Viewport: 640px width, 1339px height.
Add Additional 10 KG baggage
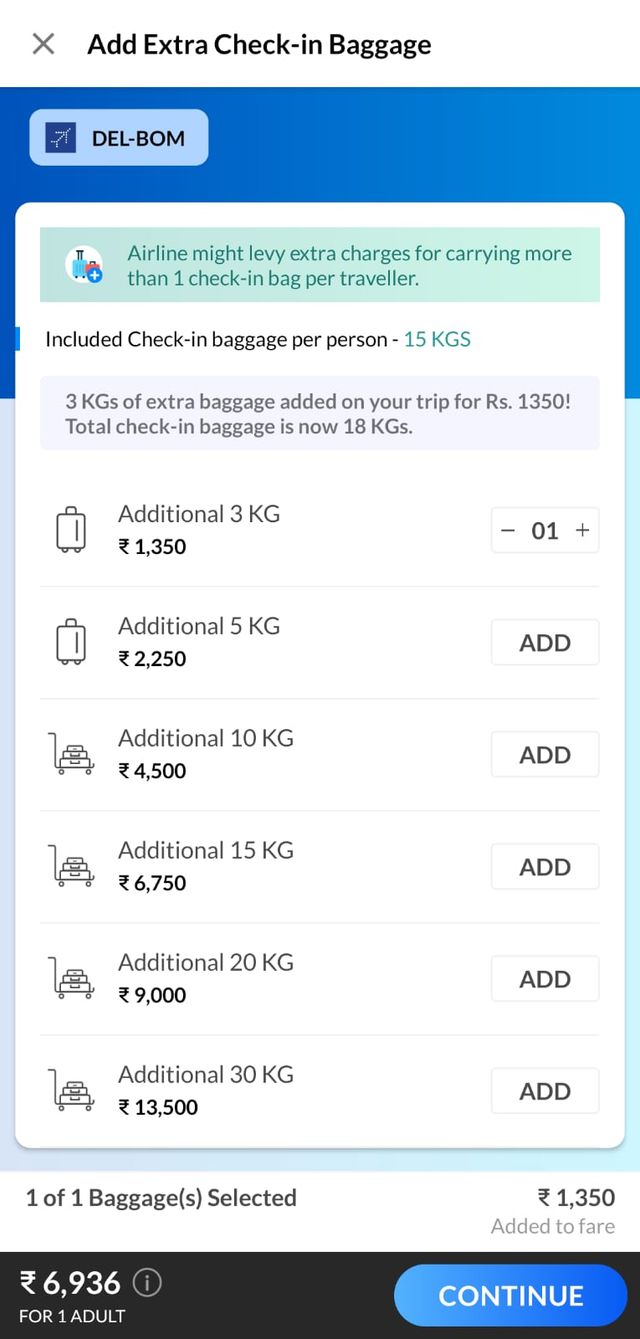tap(544, 755)
